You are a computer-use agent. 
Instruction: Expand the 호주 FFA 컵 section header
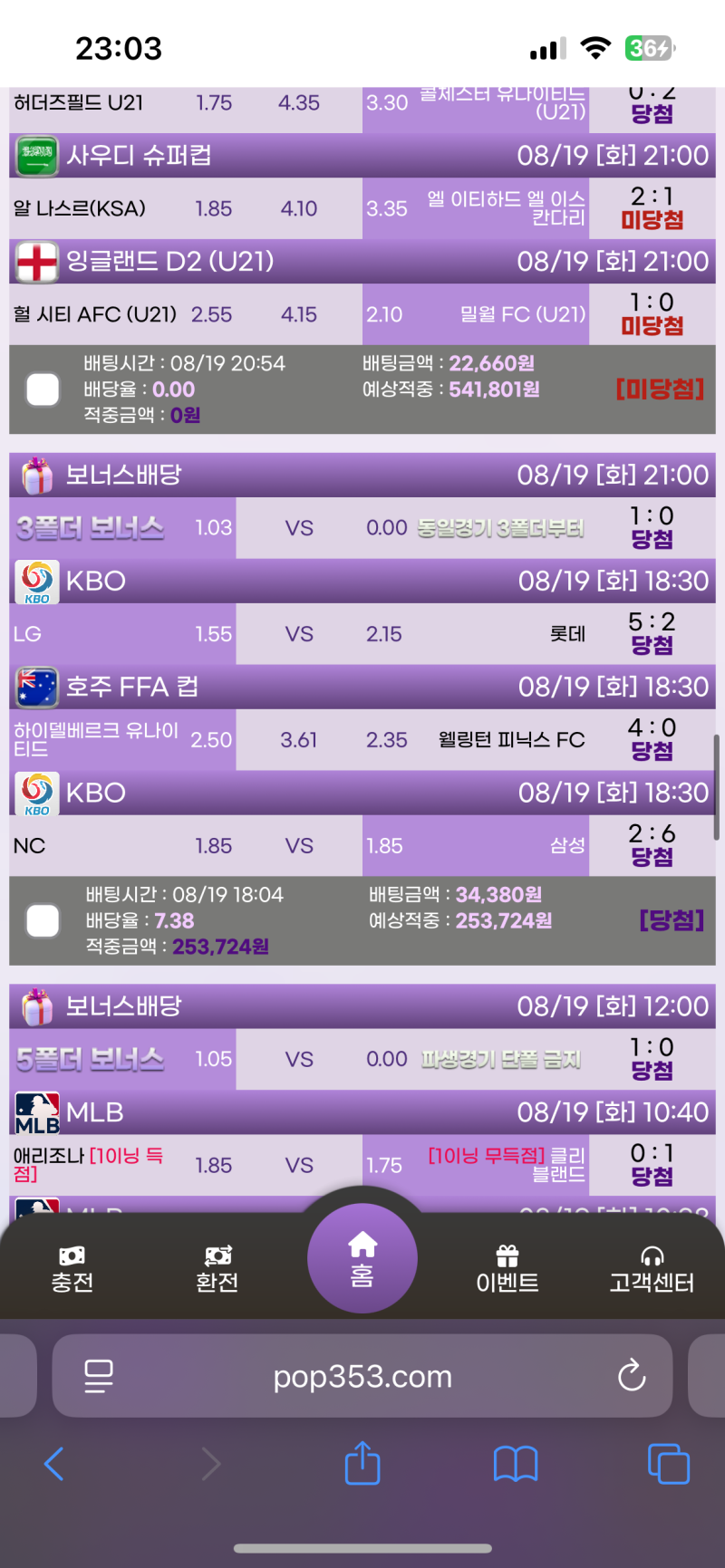point(362,687)
